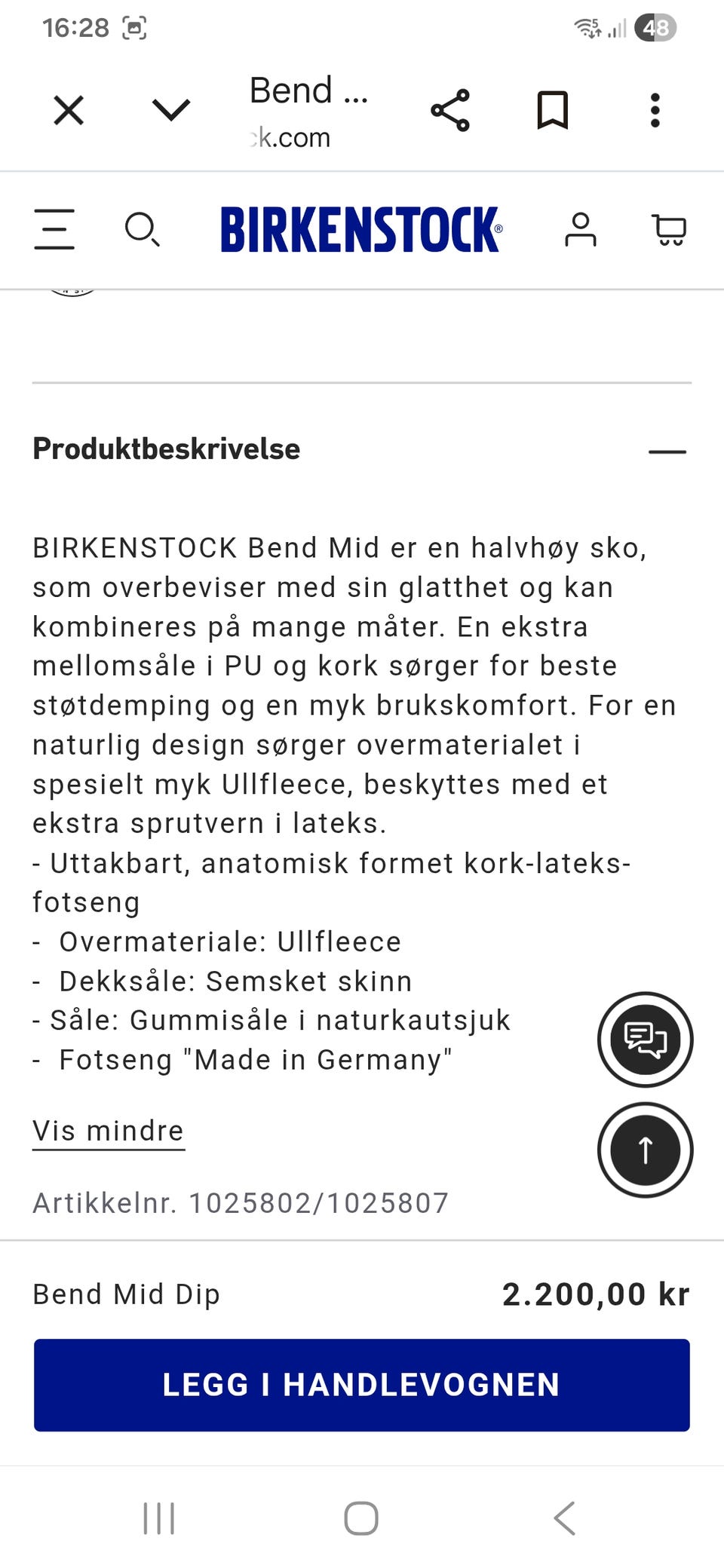Bookmark this product page
Viewport: 724px width, 1568px height.
(553, 109)
